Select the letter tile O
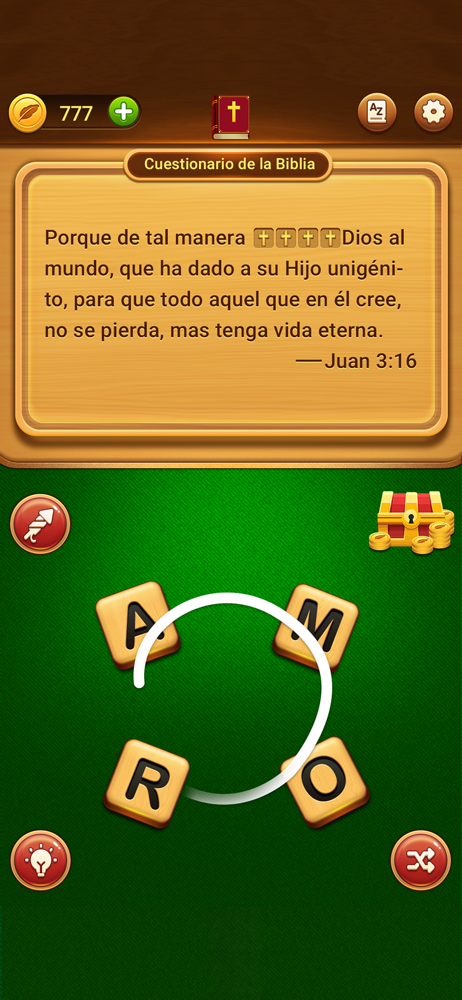 [325, 783]
